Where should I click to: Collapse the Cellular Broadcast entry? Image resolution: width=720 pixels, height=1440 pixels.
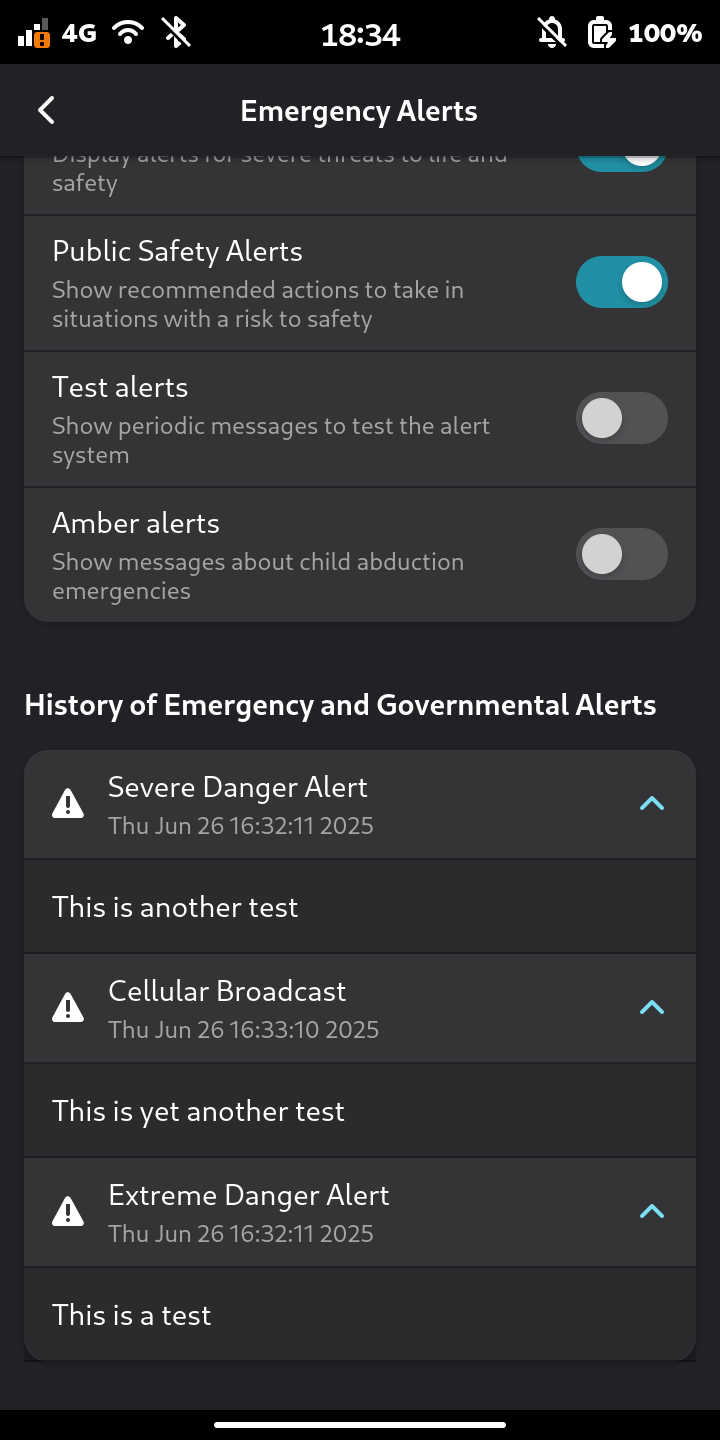coord(652,1008)
